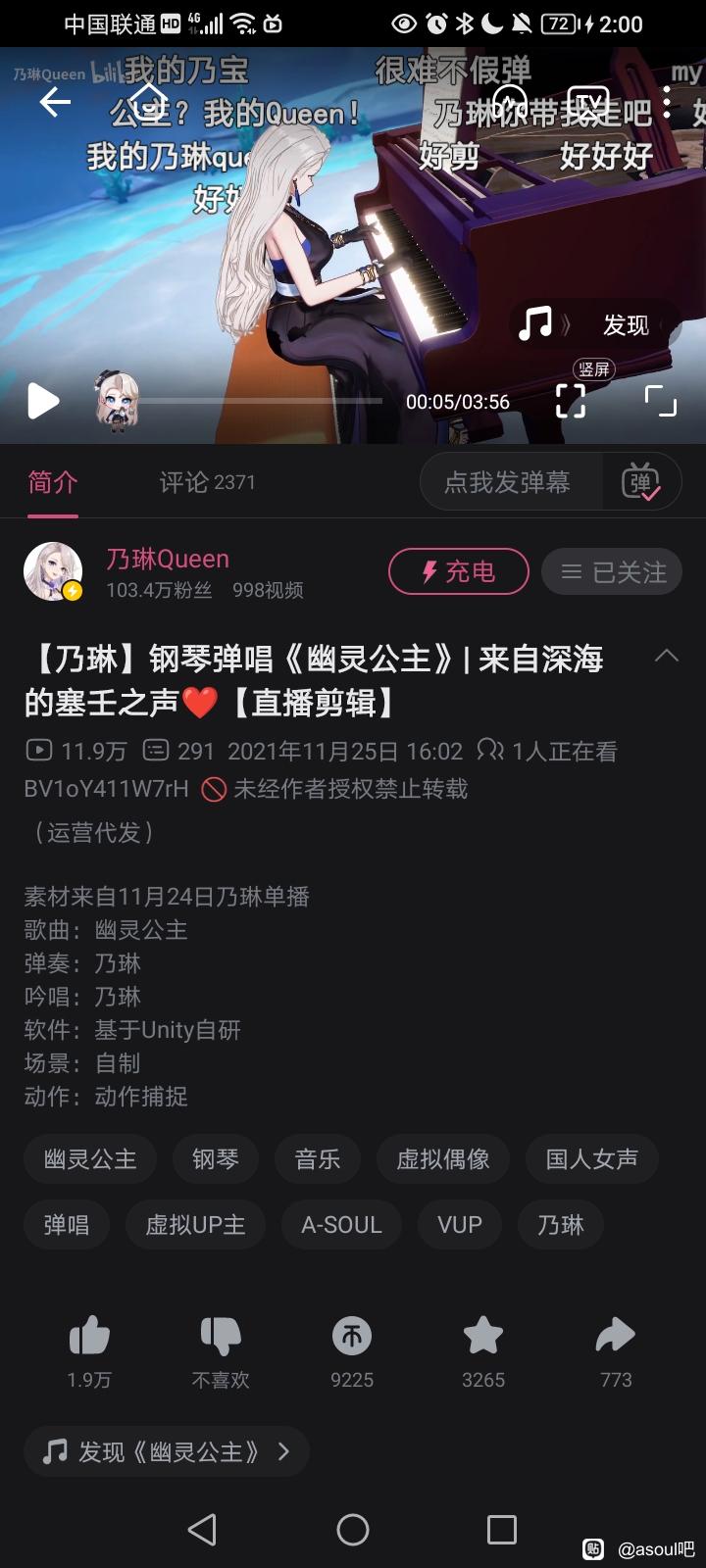Switch to vertical 竖屏 fullscreen
The height and width of the screenshot is (1568, 706).
click(x=571, y=400)
